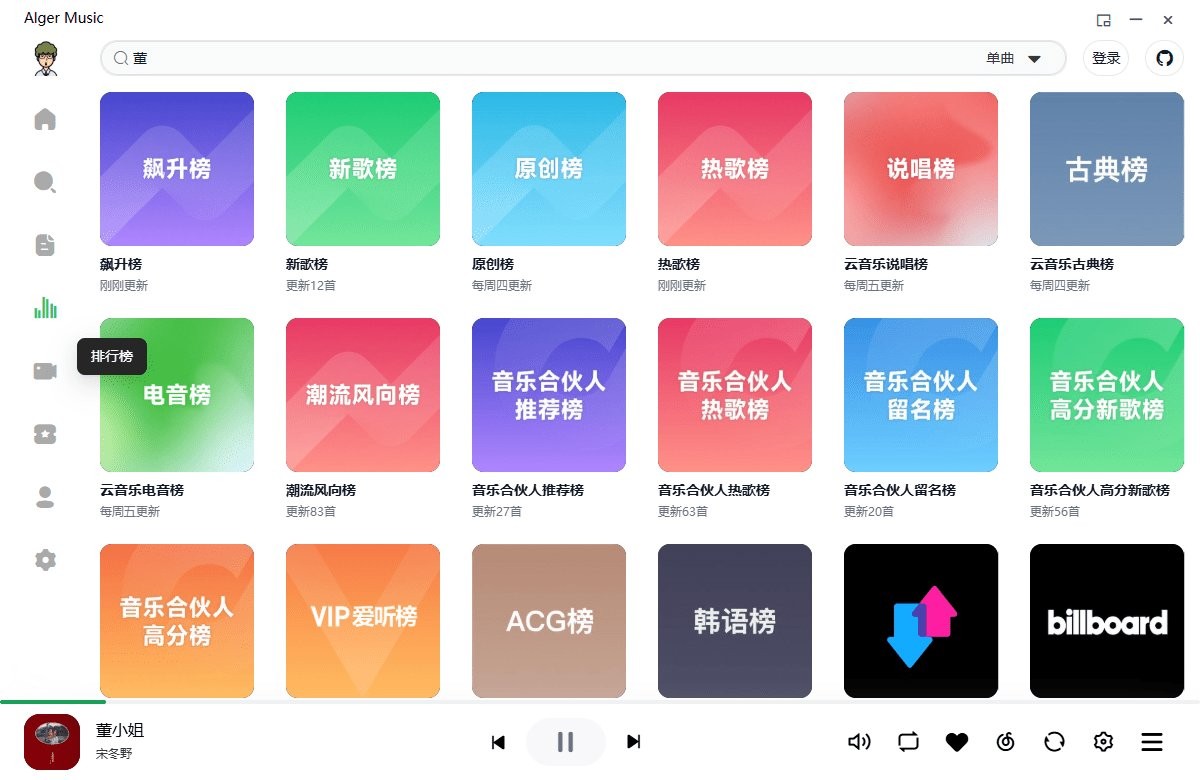Open the 新歌榜 chart
Viewport: 1200px width, 780px height.
coord(363,169)
